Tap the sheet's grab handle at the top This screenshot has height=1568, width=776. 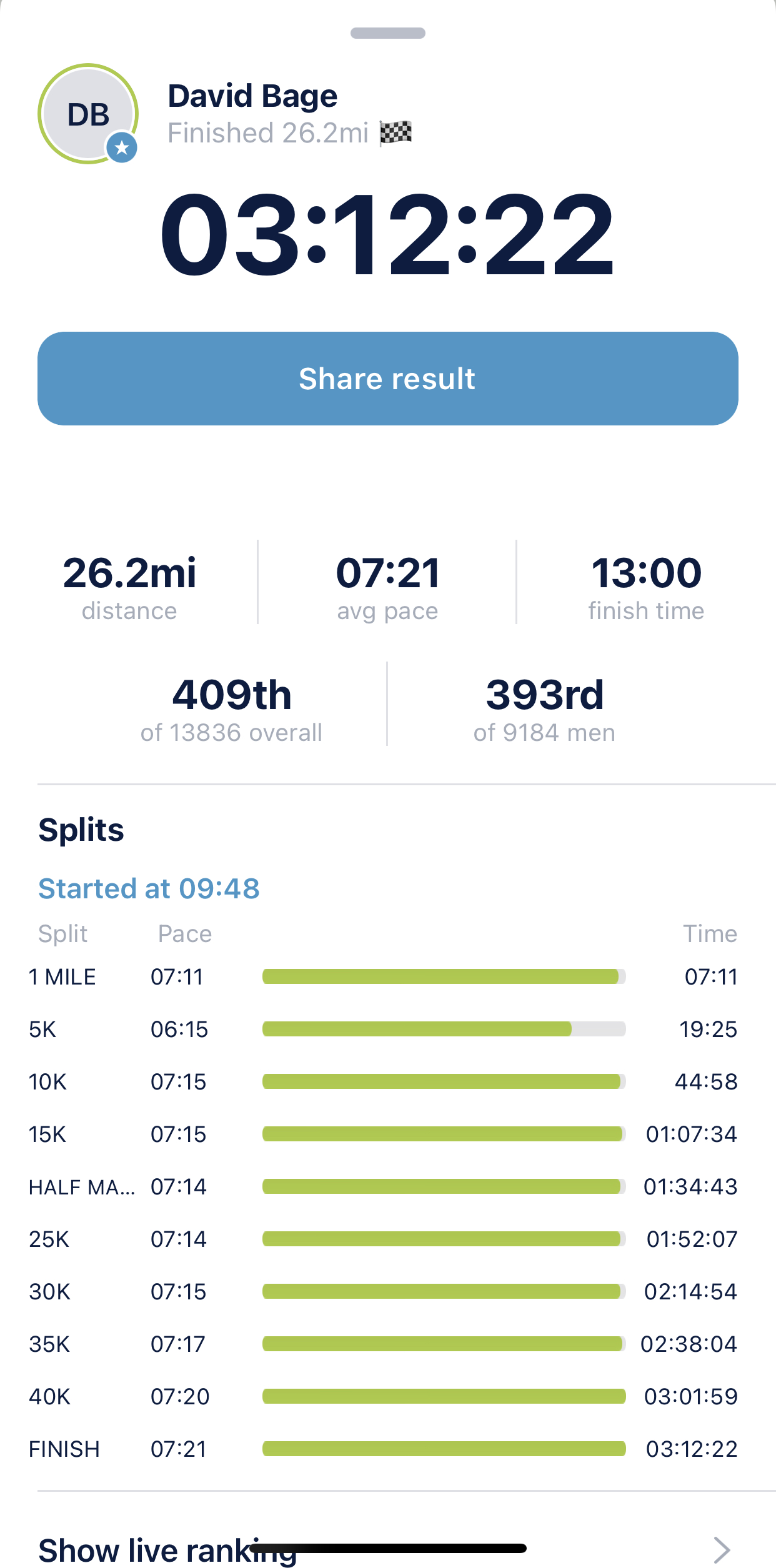click(388, 33)
